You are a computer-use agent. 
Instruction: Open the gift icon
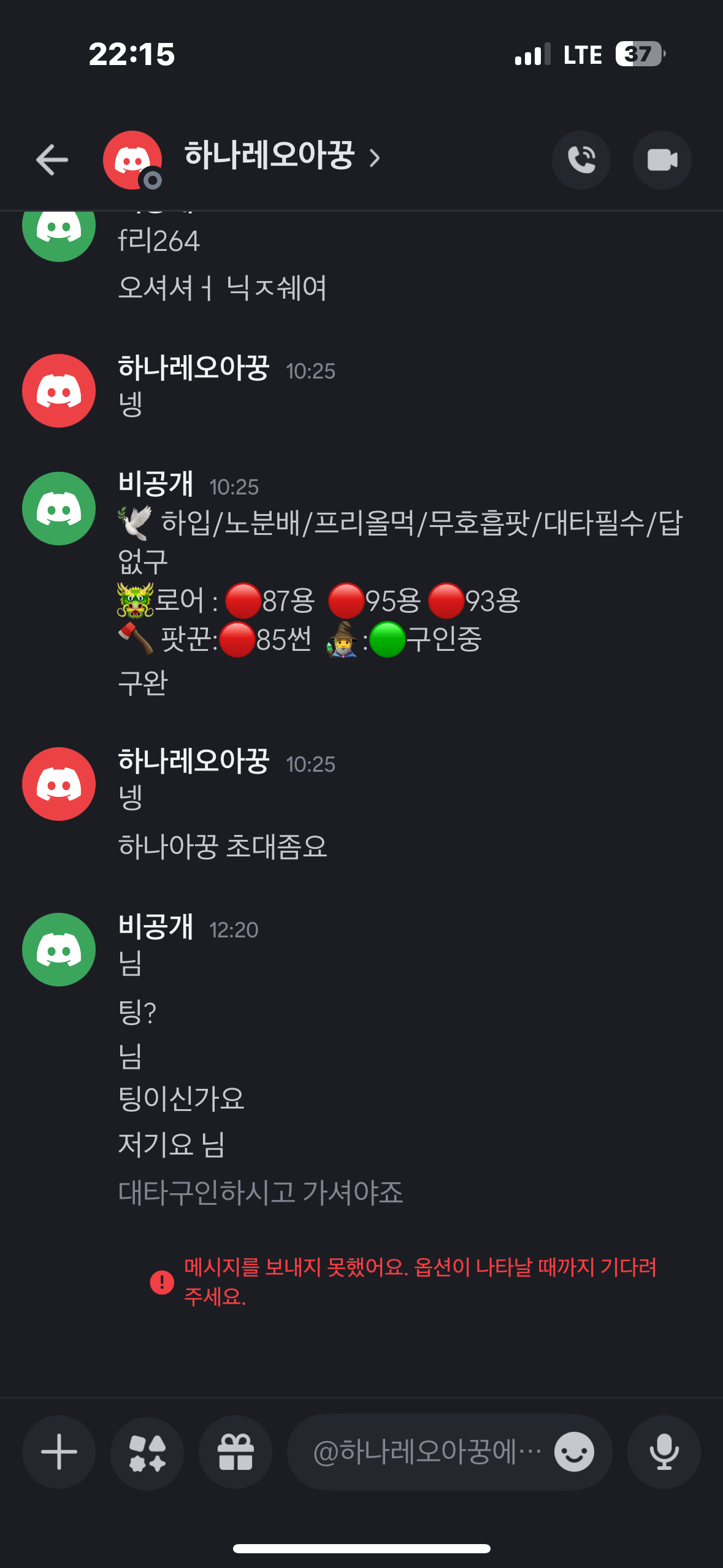235,1452
